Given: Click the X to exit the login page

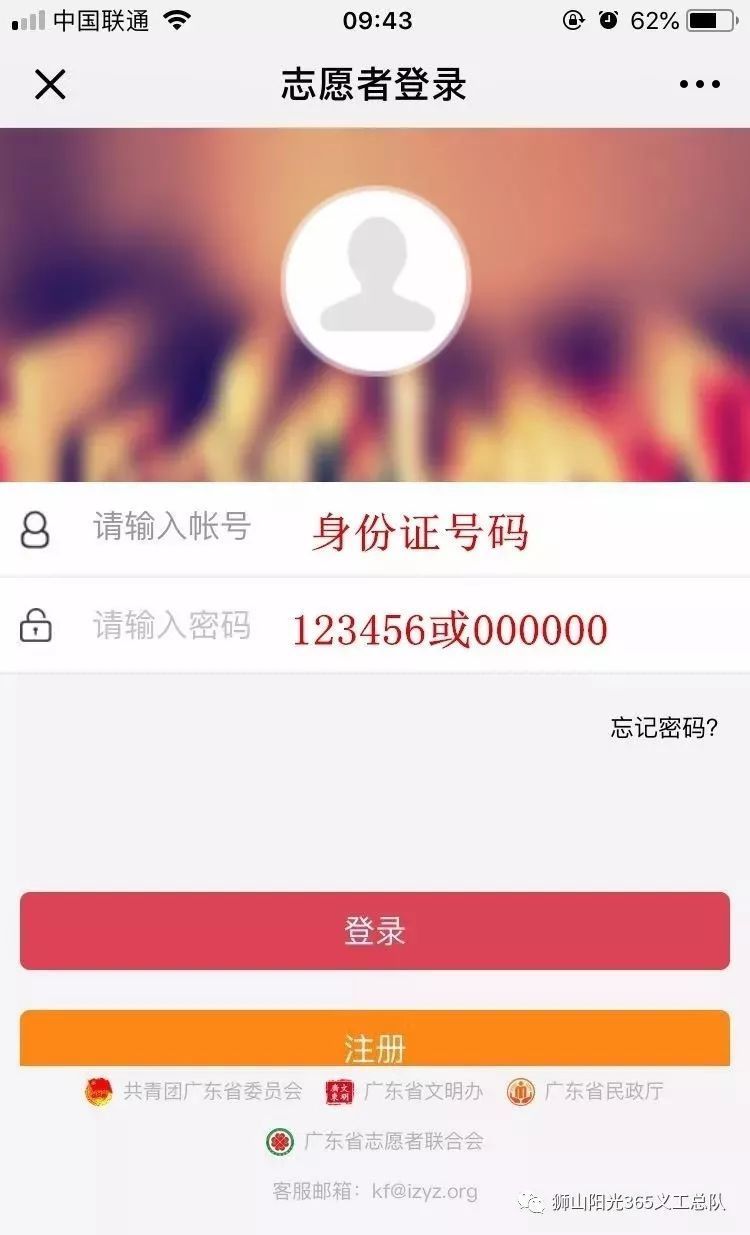Looking at the screenshot, I should [50, 84].
